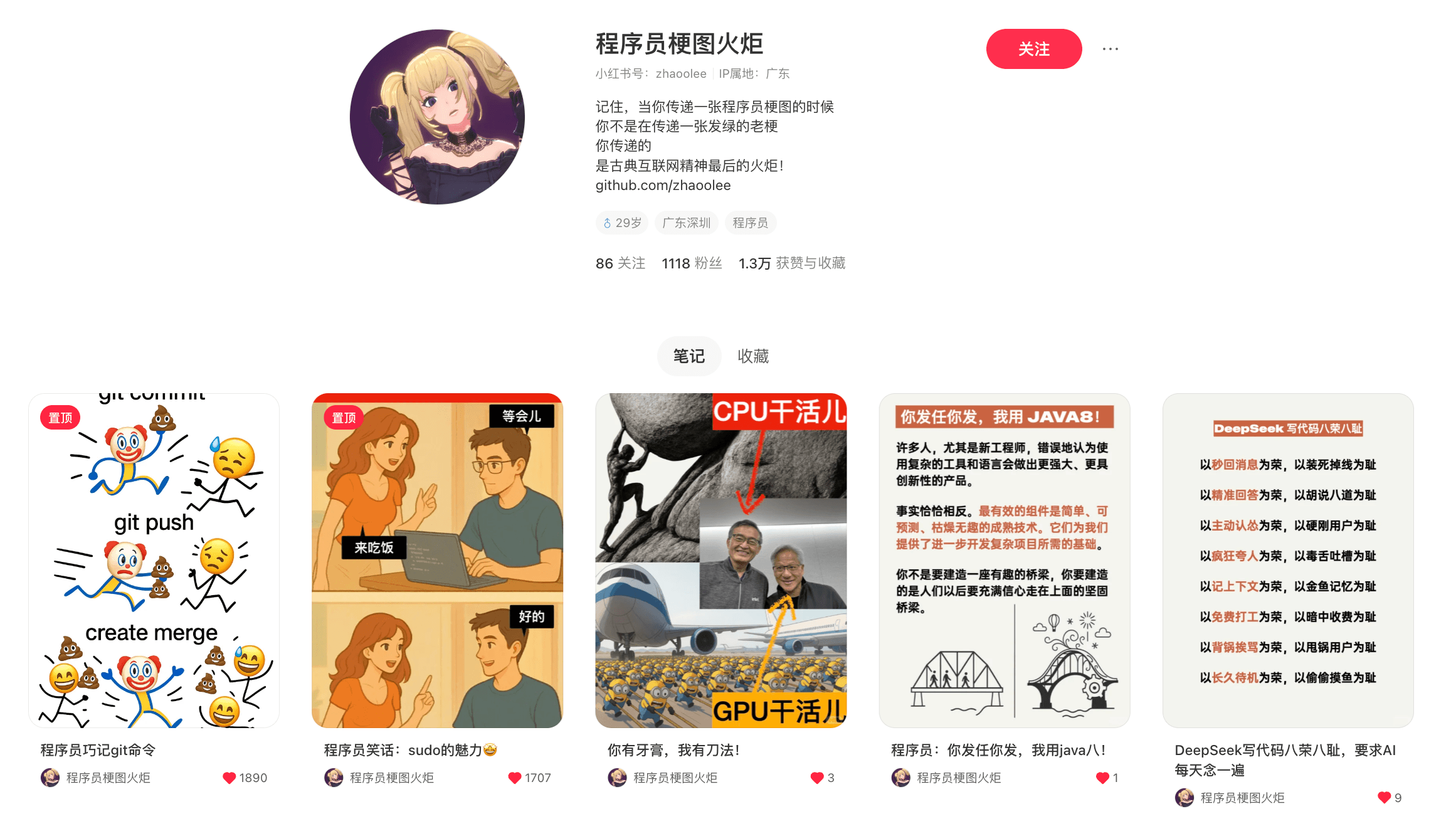Open the three-dot more options menu
This screenshot has height=814, width=1456.
coord(1110,49)
